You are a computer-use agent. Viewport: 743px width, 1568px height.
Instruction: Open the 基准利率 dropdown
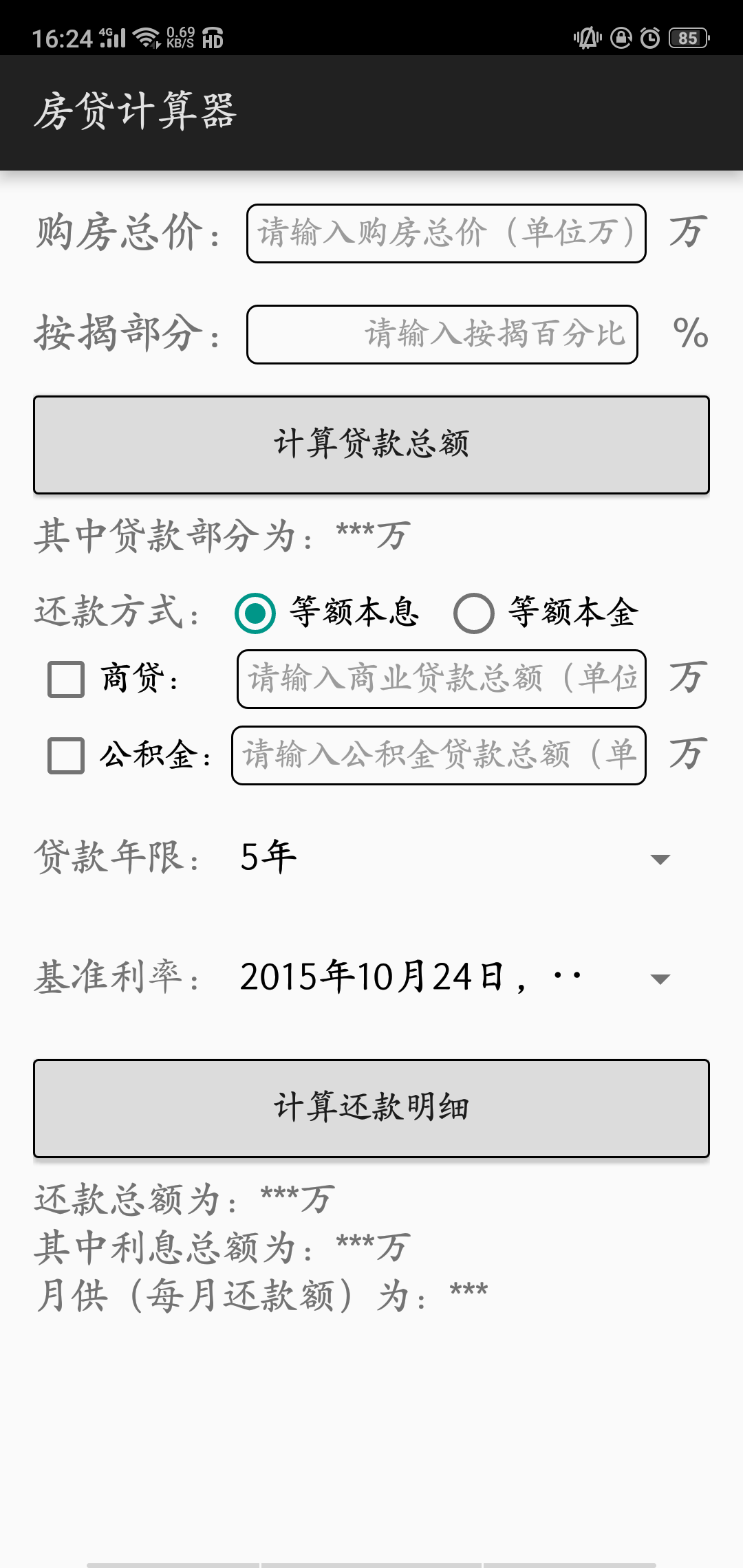(455, 977)
